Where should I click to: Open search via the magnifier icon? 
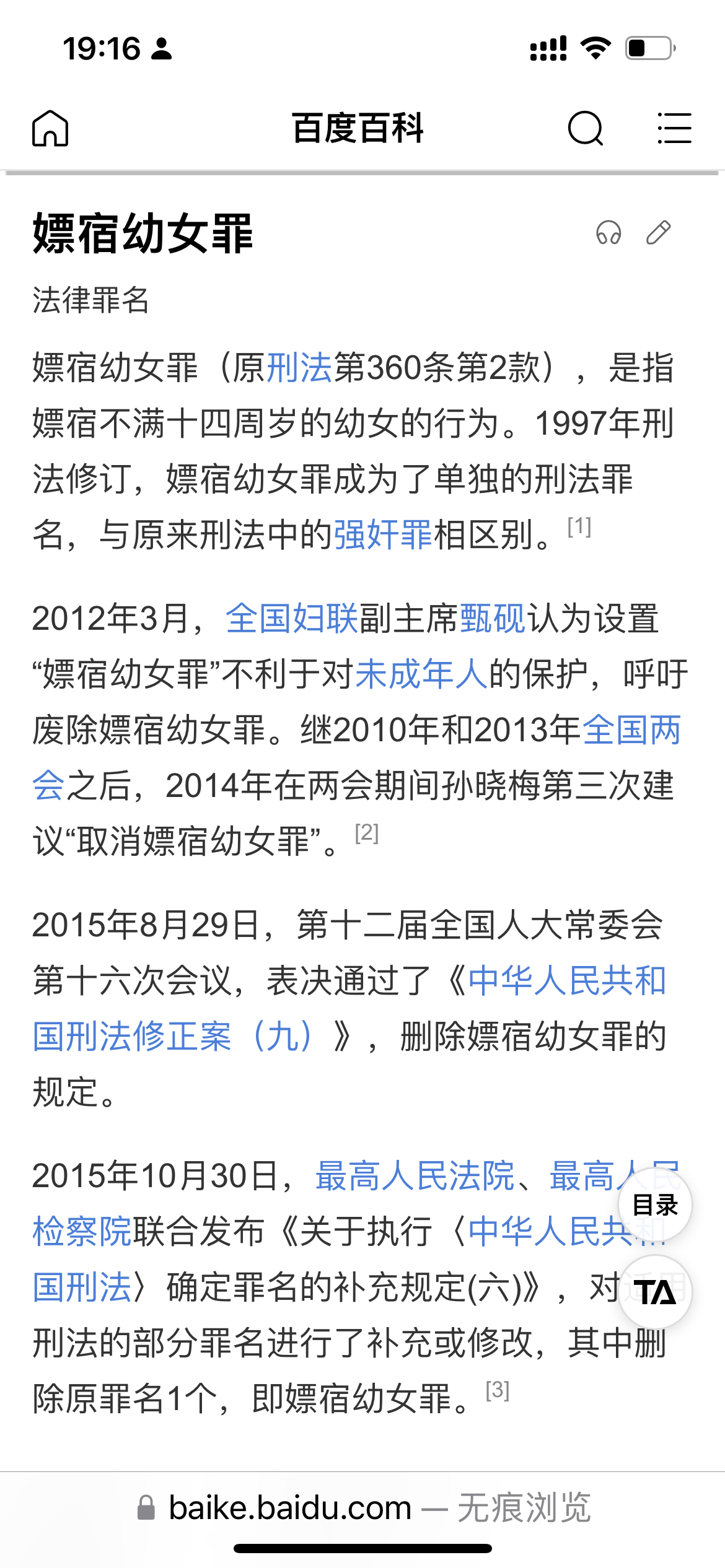point(586,128)
